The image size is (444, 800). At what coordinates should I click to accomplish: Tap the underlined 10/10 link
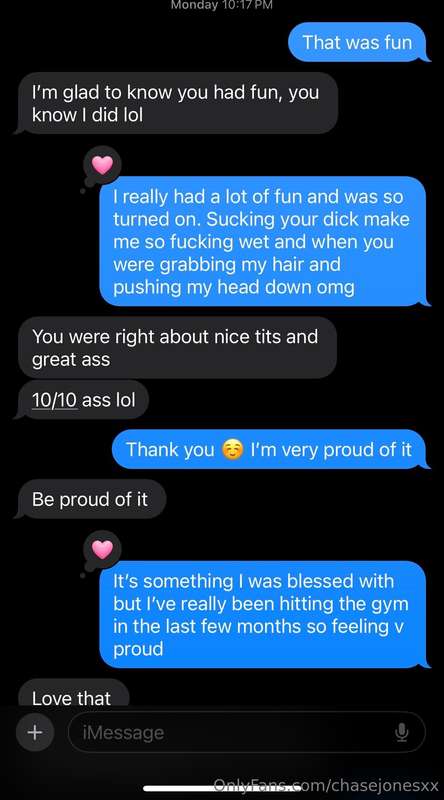[55, 400]
